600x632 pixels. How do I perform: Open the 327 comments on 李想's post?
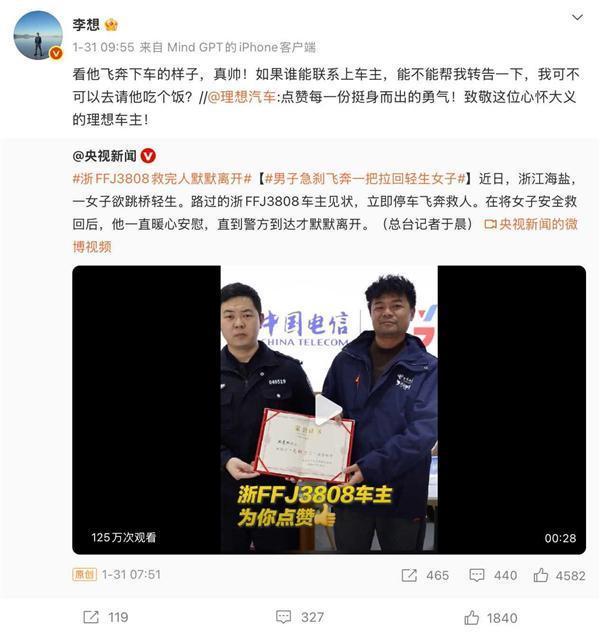click(x=300, y=617)
